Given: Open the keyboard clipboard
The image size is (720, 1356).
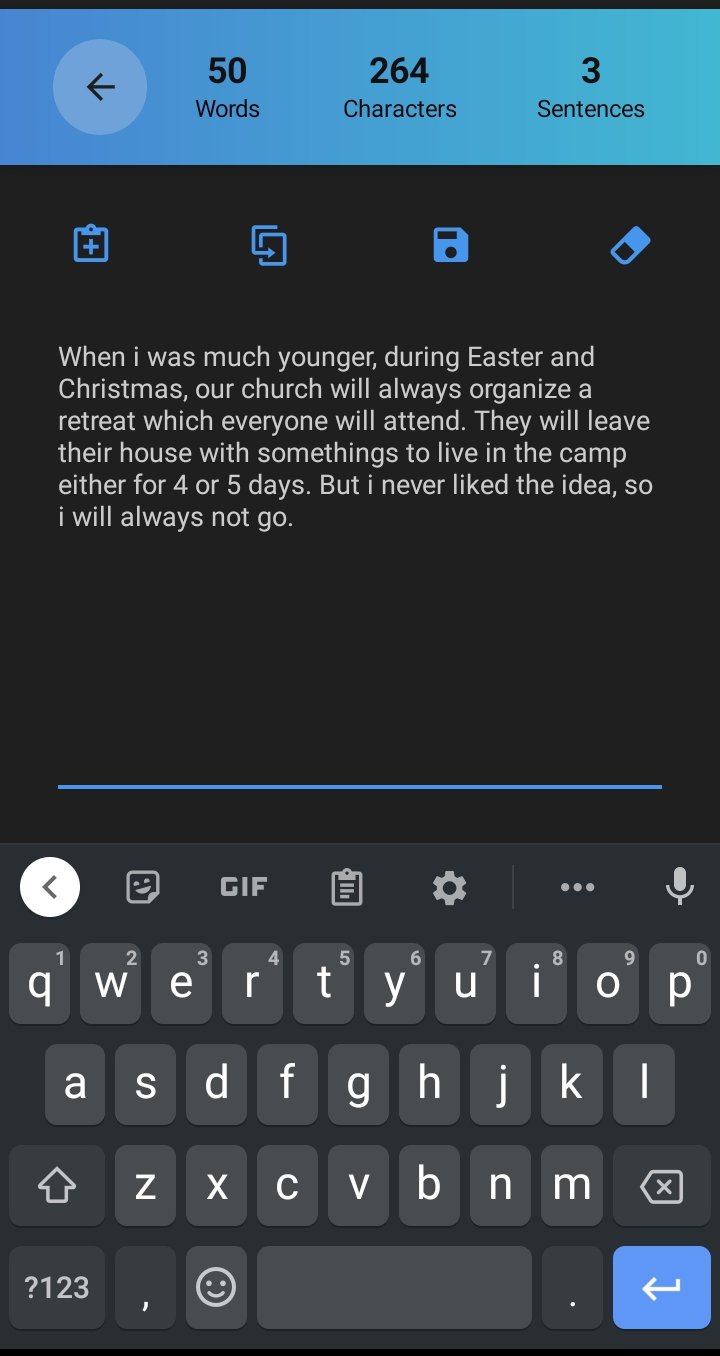Looking at the screenshot, I should pos(346,887).
